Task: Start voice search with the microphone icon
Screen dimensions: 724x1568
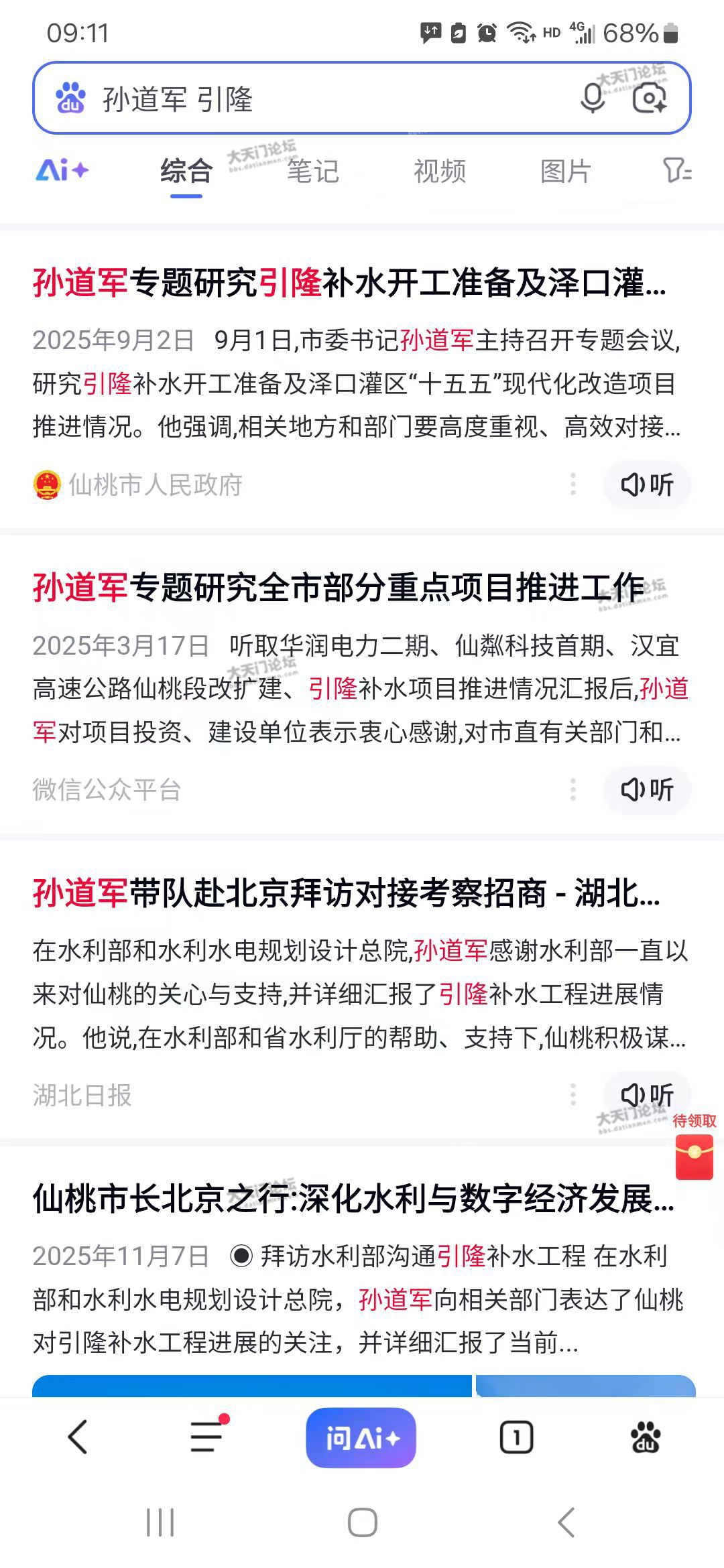Action: click(593, 99)
